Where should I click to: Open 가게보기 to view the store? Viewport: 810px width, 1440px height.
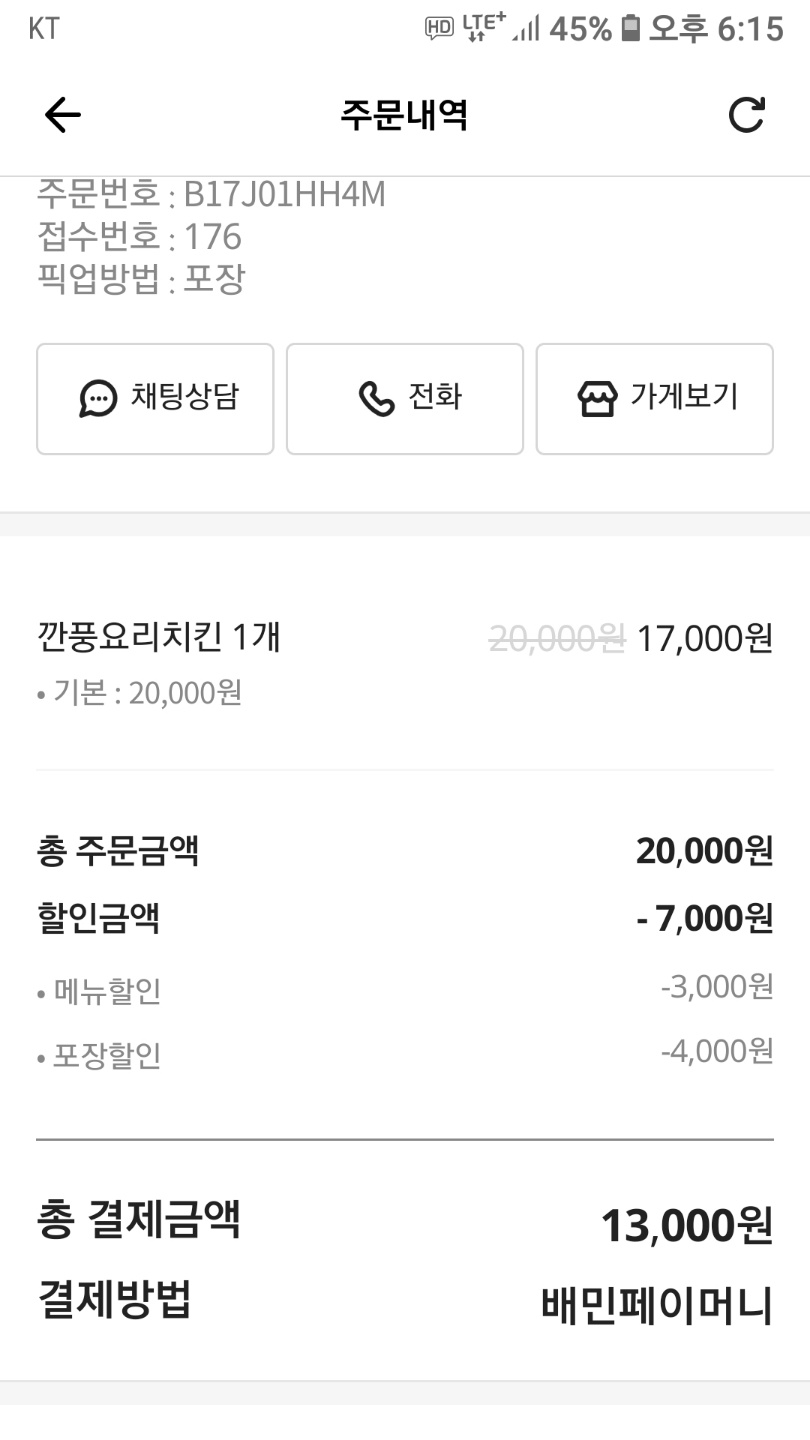point(655,399)
